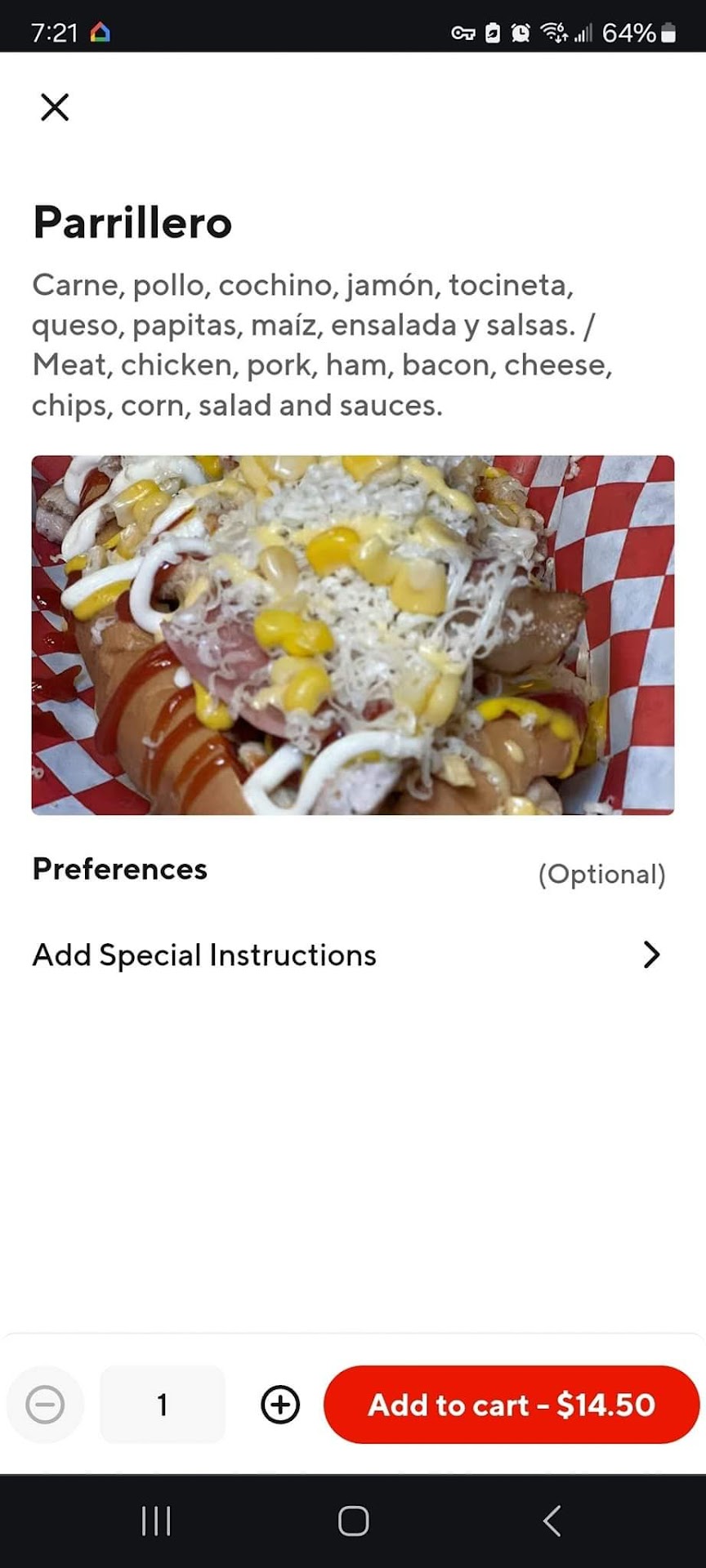Tap the quantity field showing 1
This screenshot has height=1568, width=706.
pos(162,1405)
